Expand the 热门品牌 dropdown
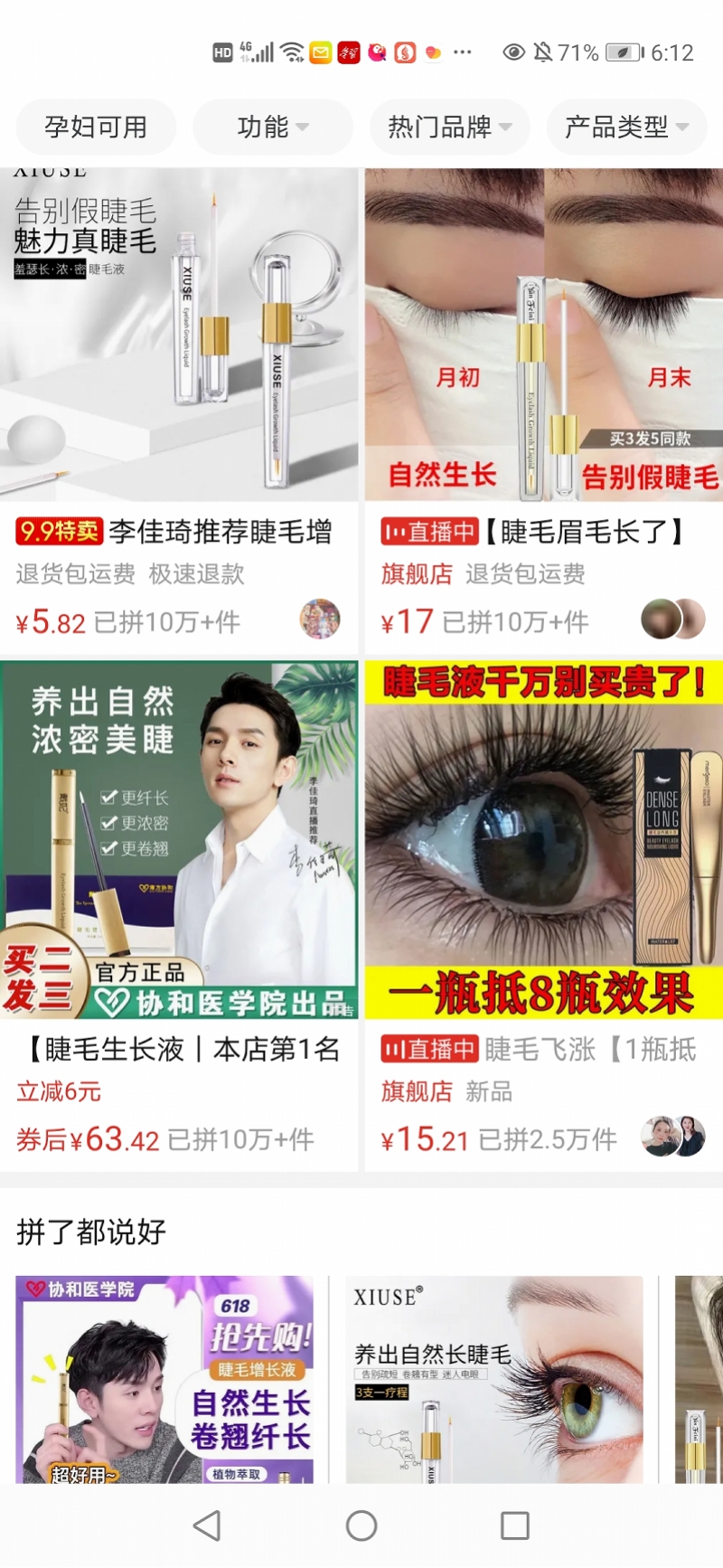 [x=449, y=127]
